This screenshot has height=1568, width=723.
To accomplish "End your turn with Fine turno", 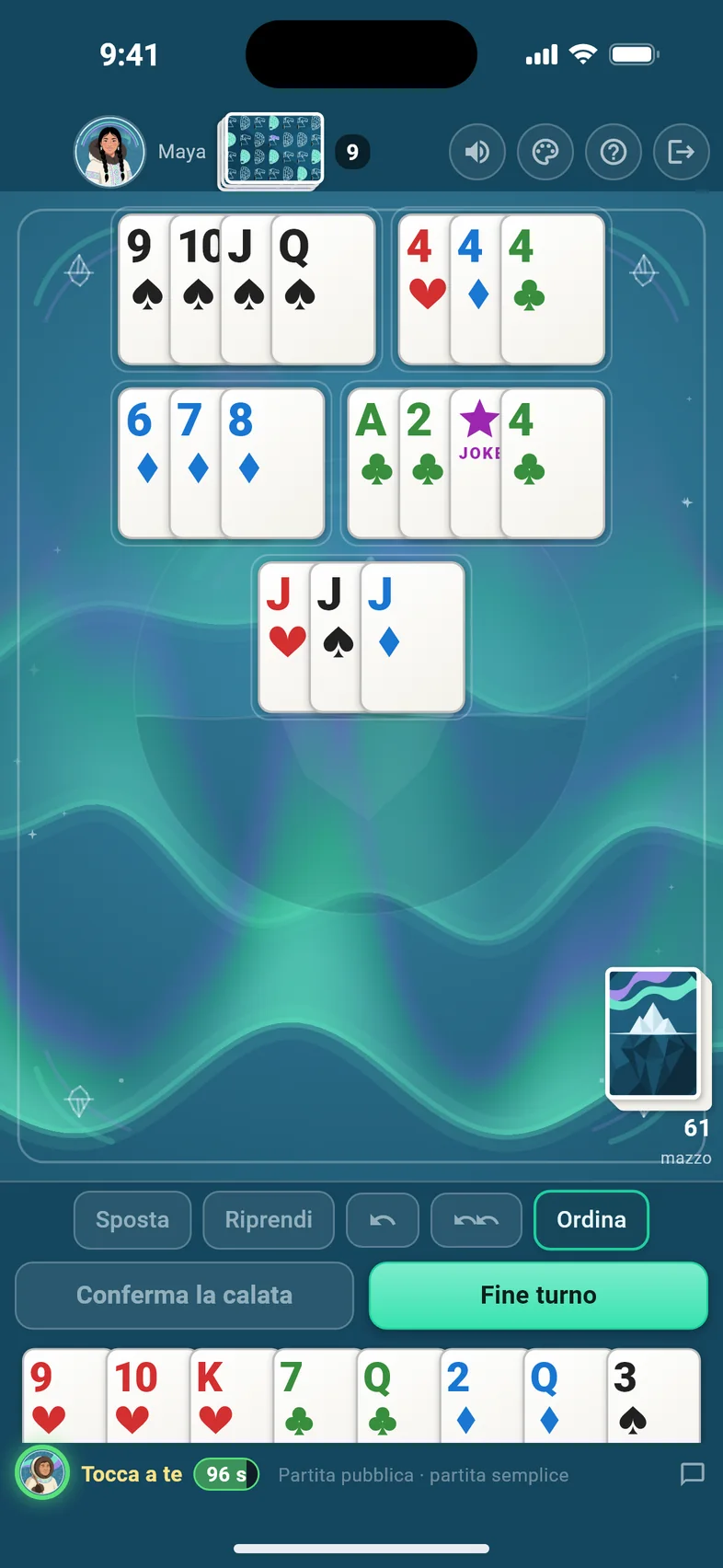I will pyautogui.click(x=538, y=1296).
